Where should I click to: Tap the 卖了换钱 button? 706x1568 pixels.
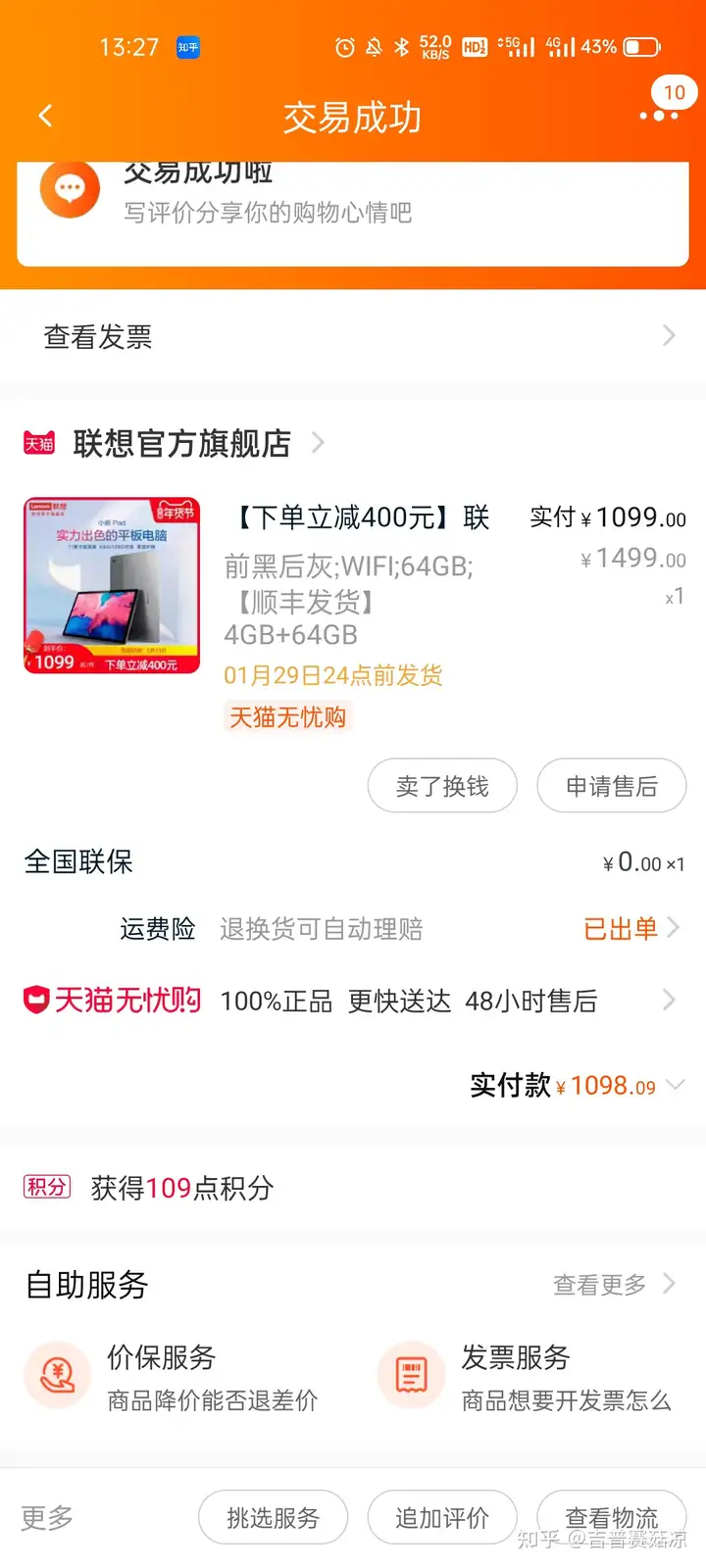coord(442,786)
